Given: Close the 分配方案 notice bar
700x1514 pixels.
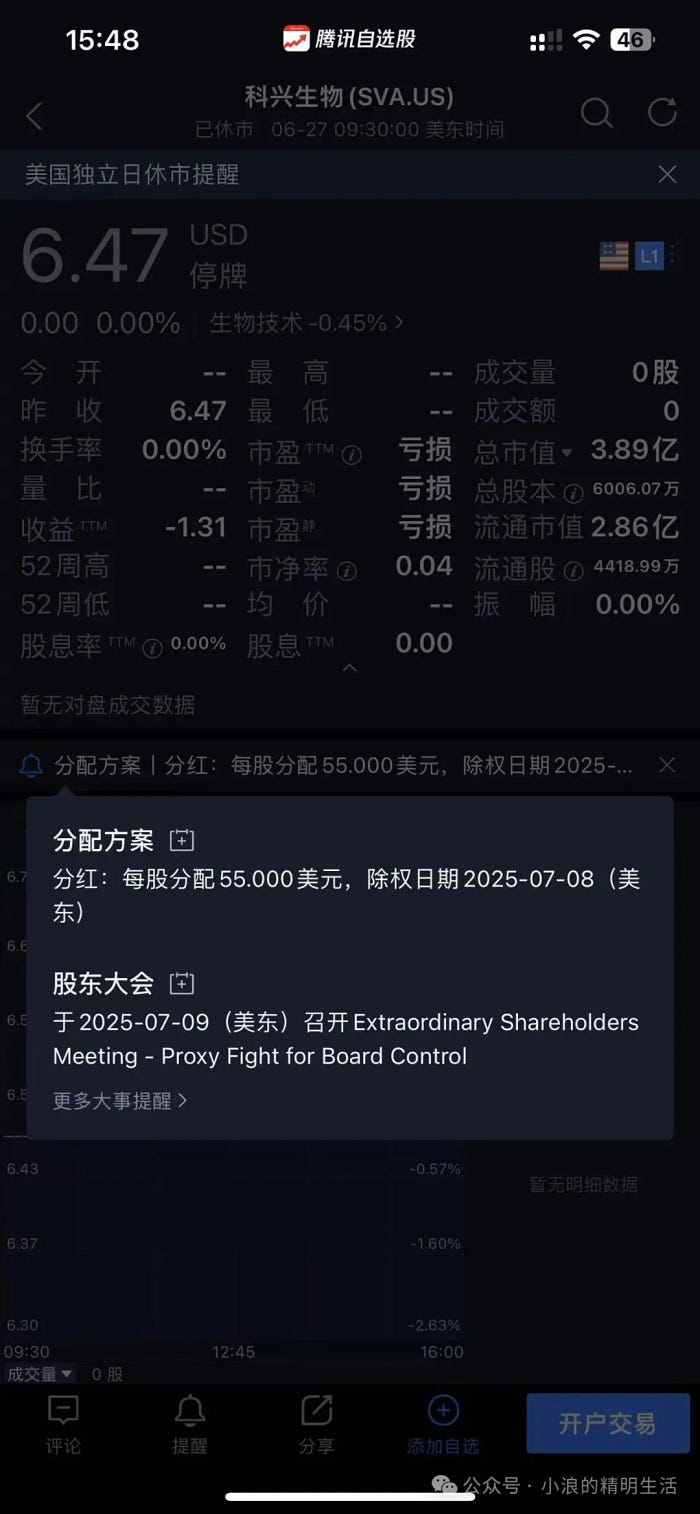Looking at the screenshot, I should [667, 765].
